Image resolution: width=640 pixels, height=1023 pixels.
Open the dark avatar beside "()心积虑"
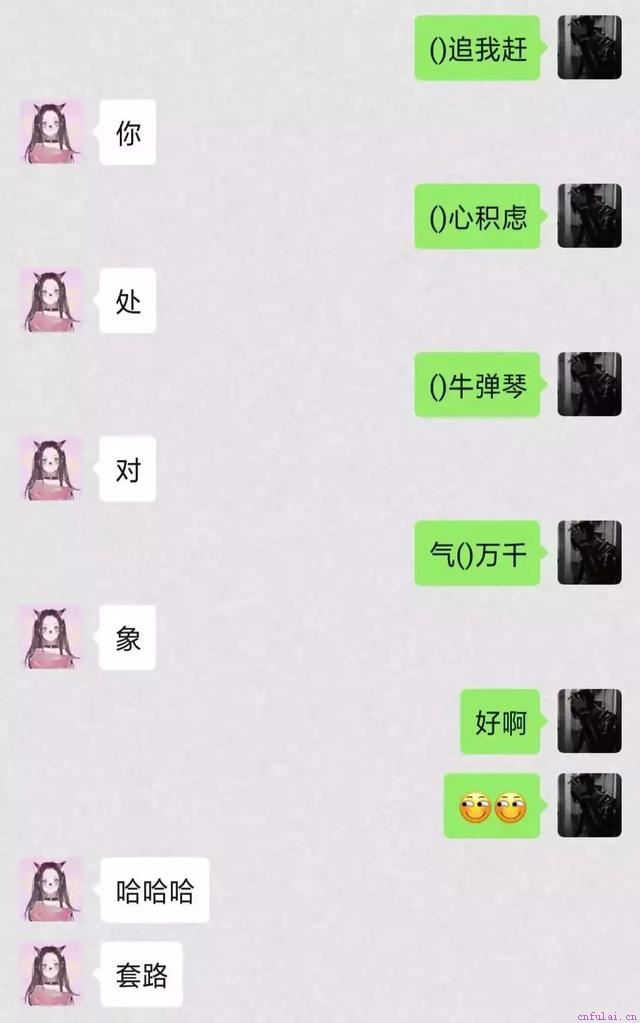pyautogui.click(x=589, y=216)
